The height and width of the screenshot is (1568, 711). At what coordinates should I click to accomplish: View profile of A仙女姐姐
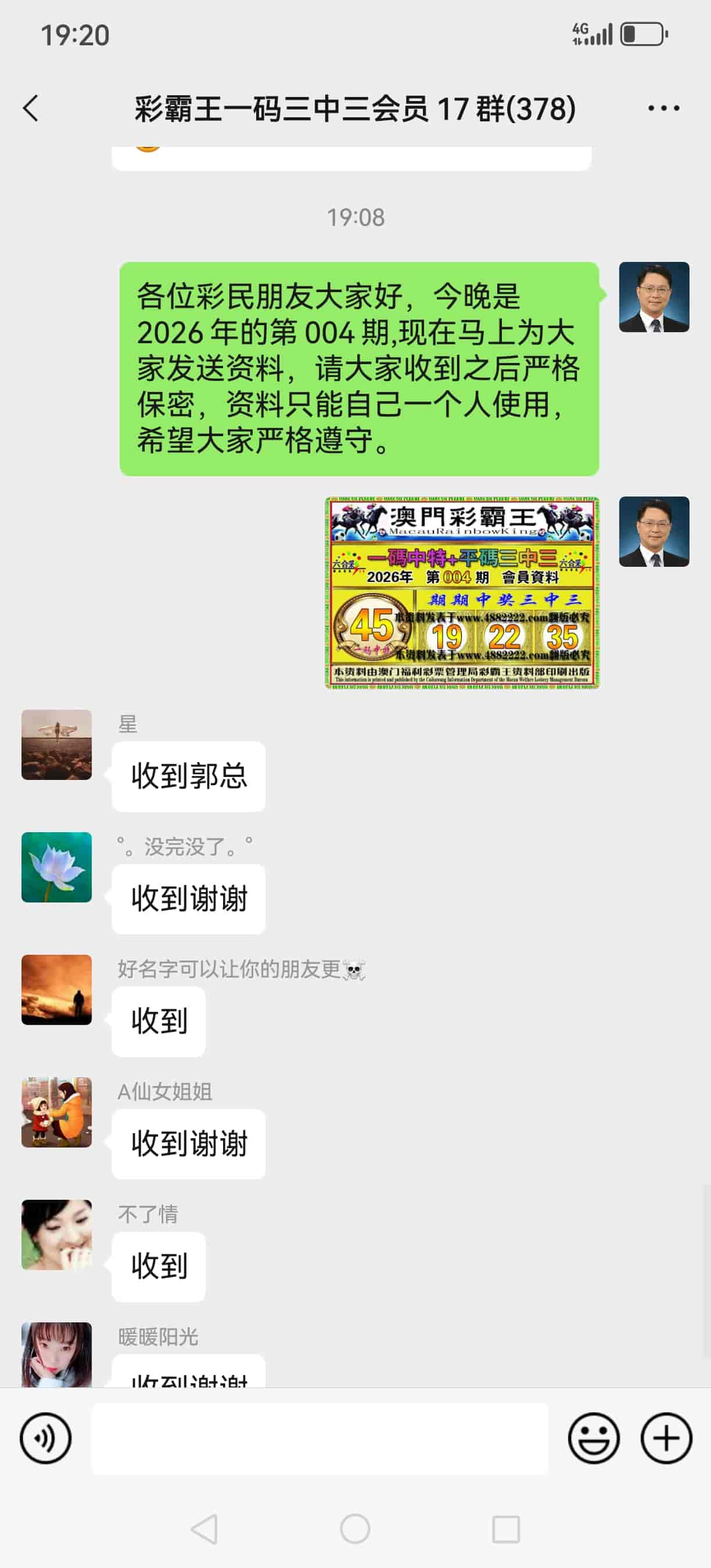tap(56, 1112)
